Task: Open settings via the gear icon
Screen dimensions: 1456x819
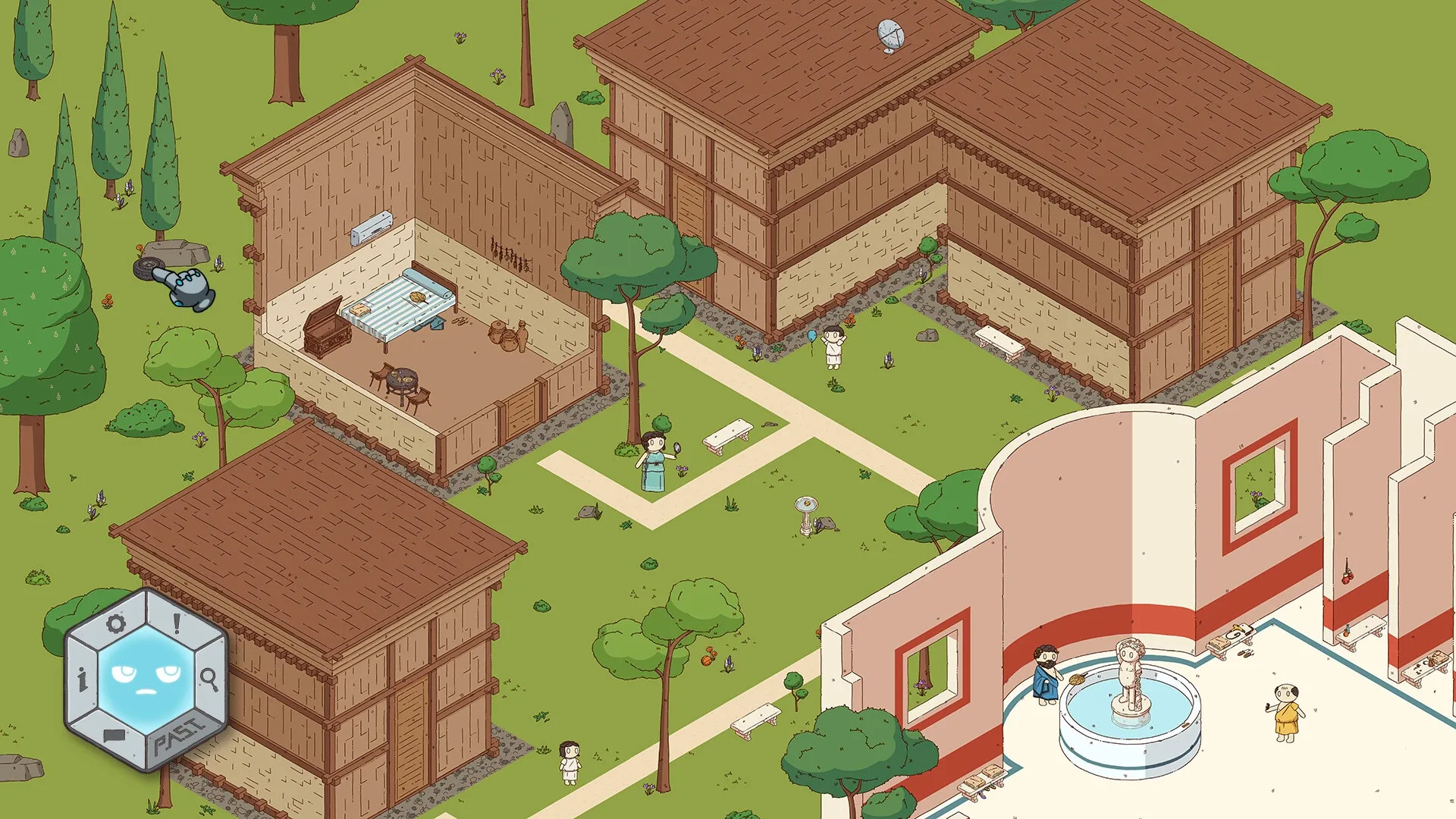Action: [115, 623]
